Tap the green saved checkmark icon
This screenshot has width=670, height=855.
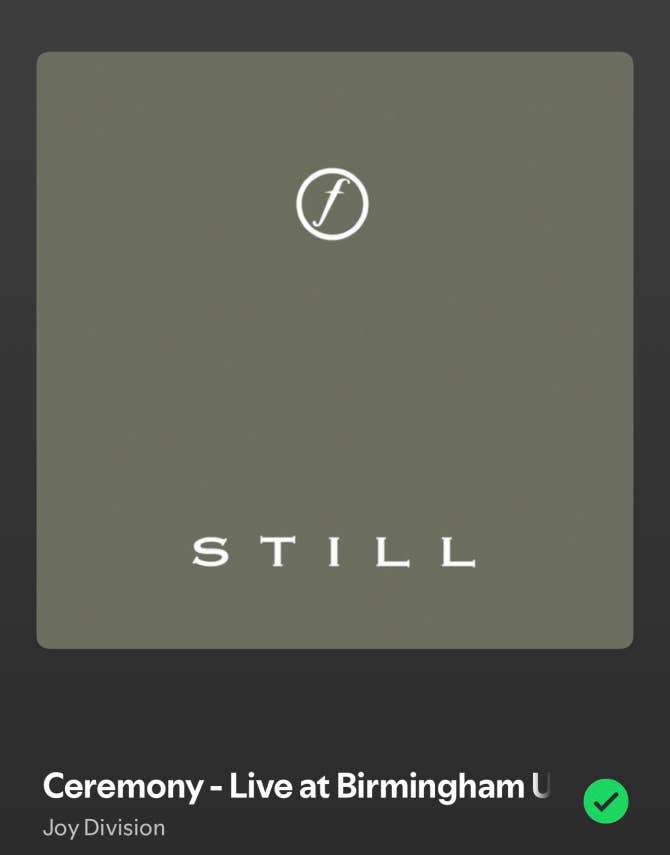[605, 801]
